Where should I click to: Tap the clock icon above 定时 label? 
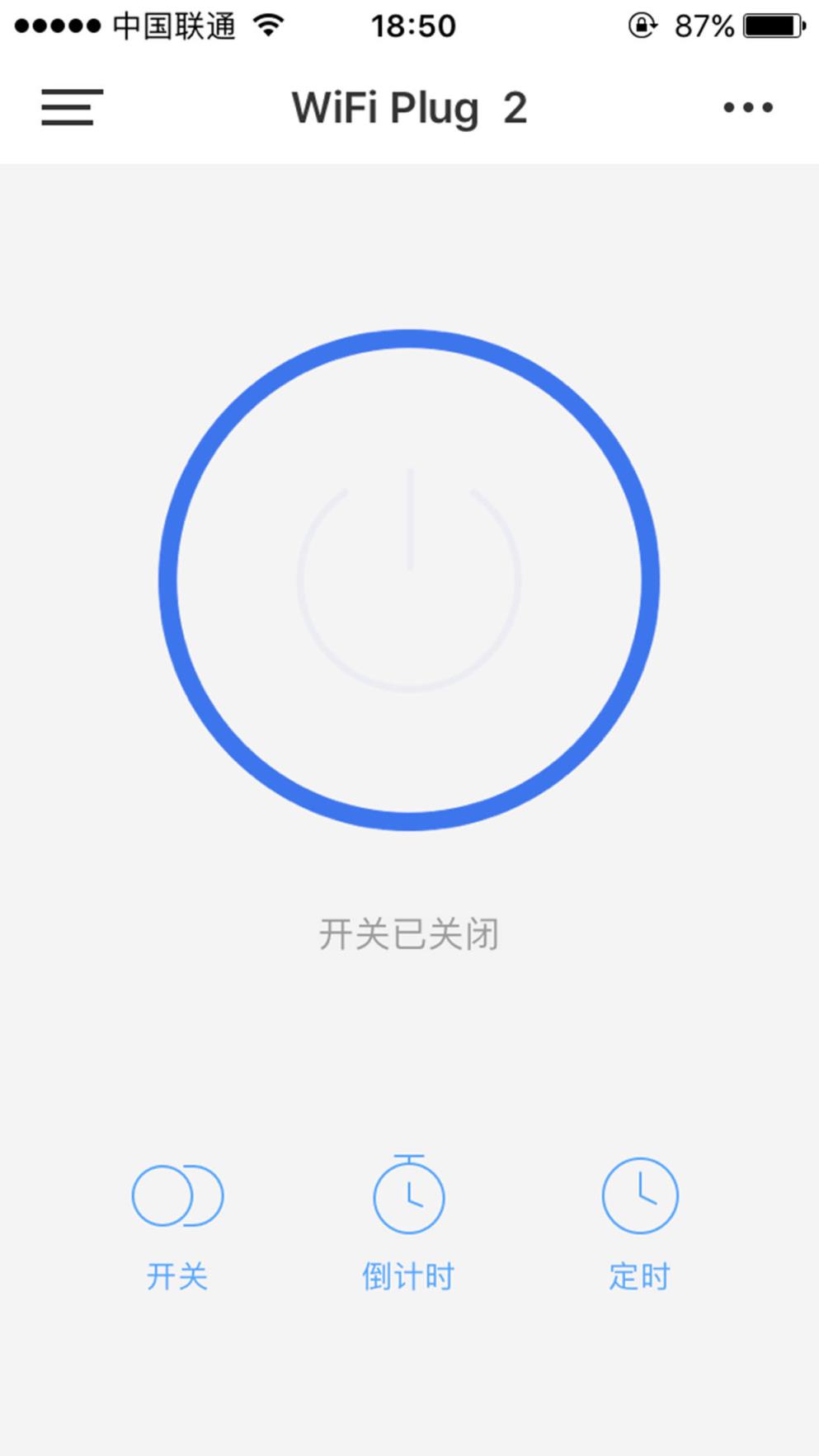640,1195
